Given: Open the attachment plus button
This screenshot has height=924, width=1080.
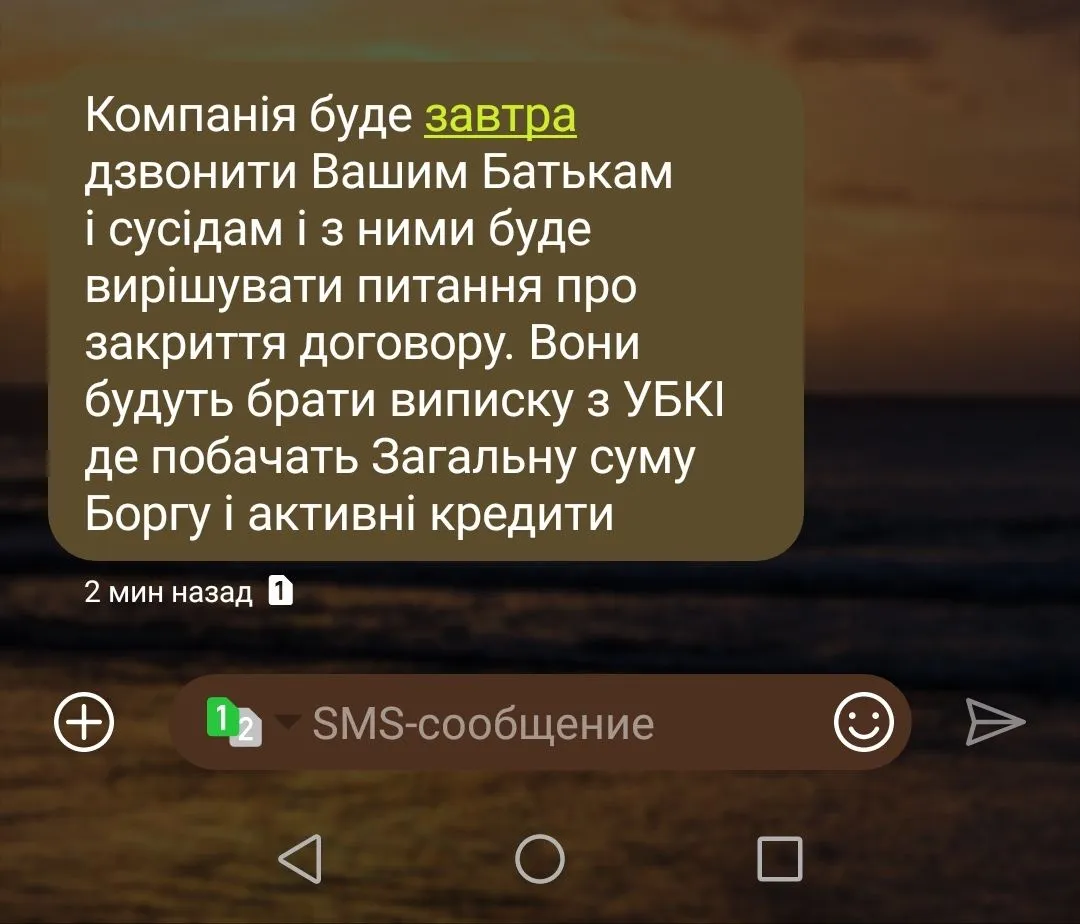Looking at the screenshot, I should tap(84, 722).
